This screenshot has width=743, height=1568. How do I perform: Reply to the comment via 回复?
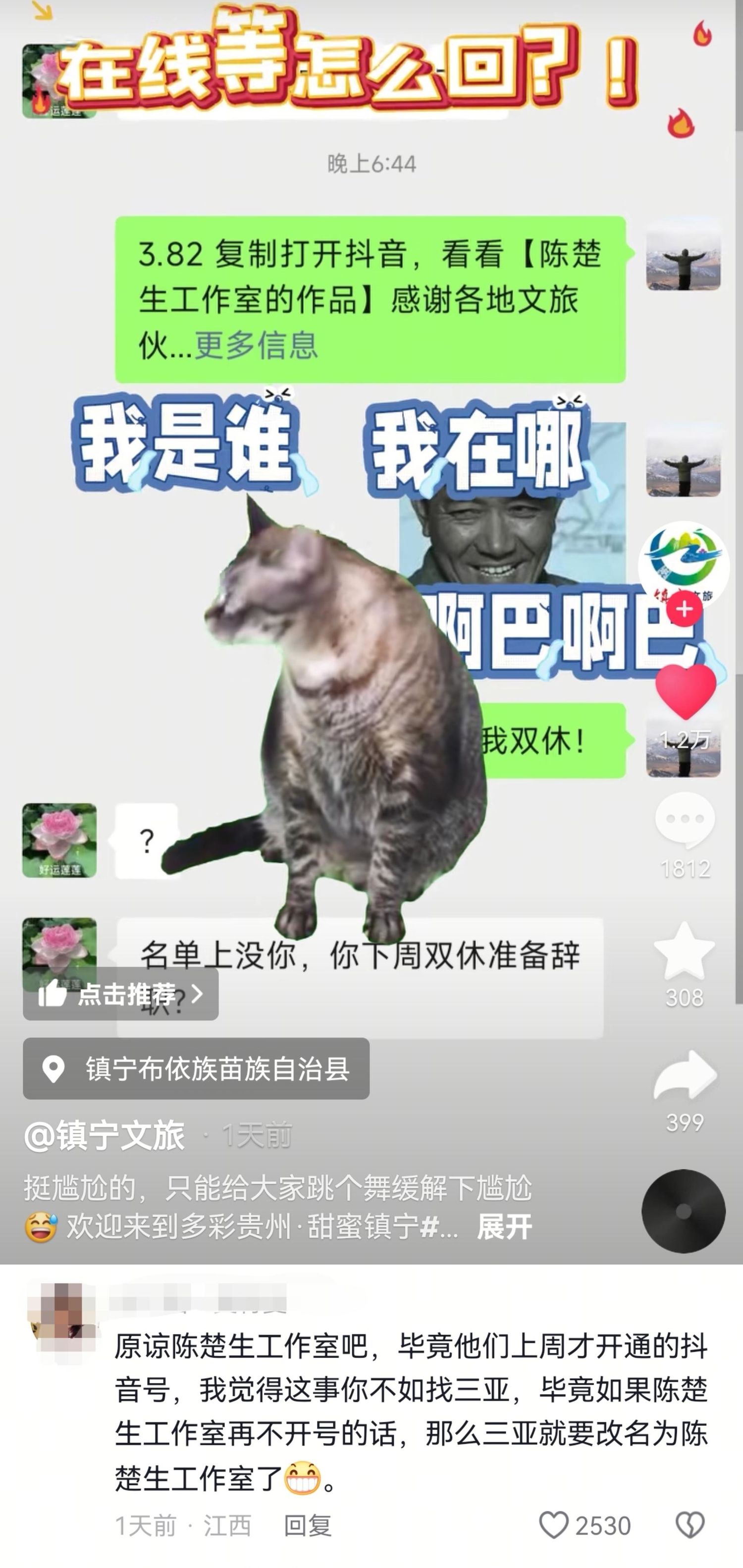coord(307,1525)
